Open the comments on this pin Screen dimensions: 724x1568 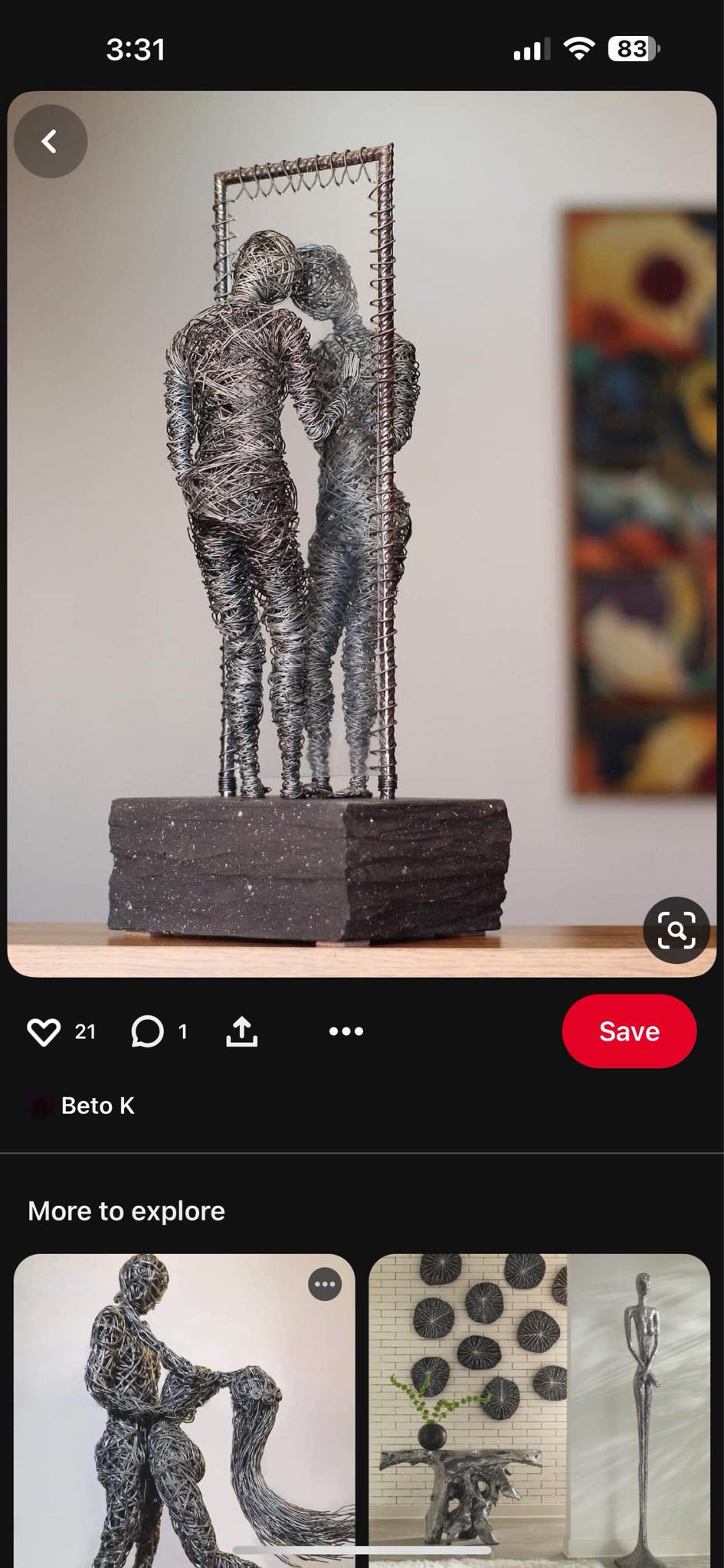point(147,1031)
